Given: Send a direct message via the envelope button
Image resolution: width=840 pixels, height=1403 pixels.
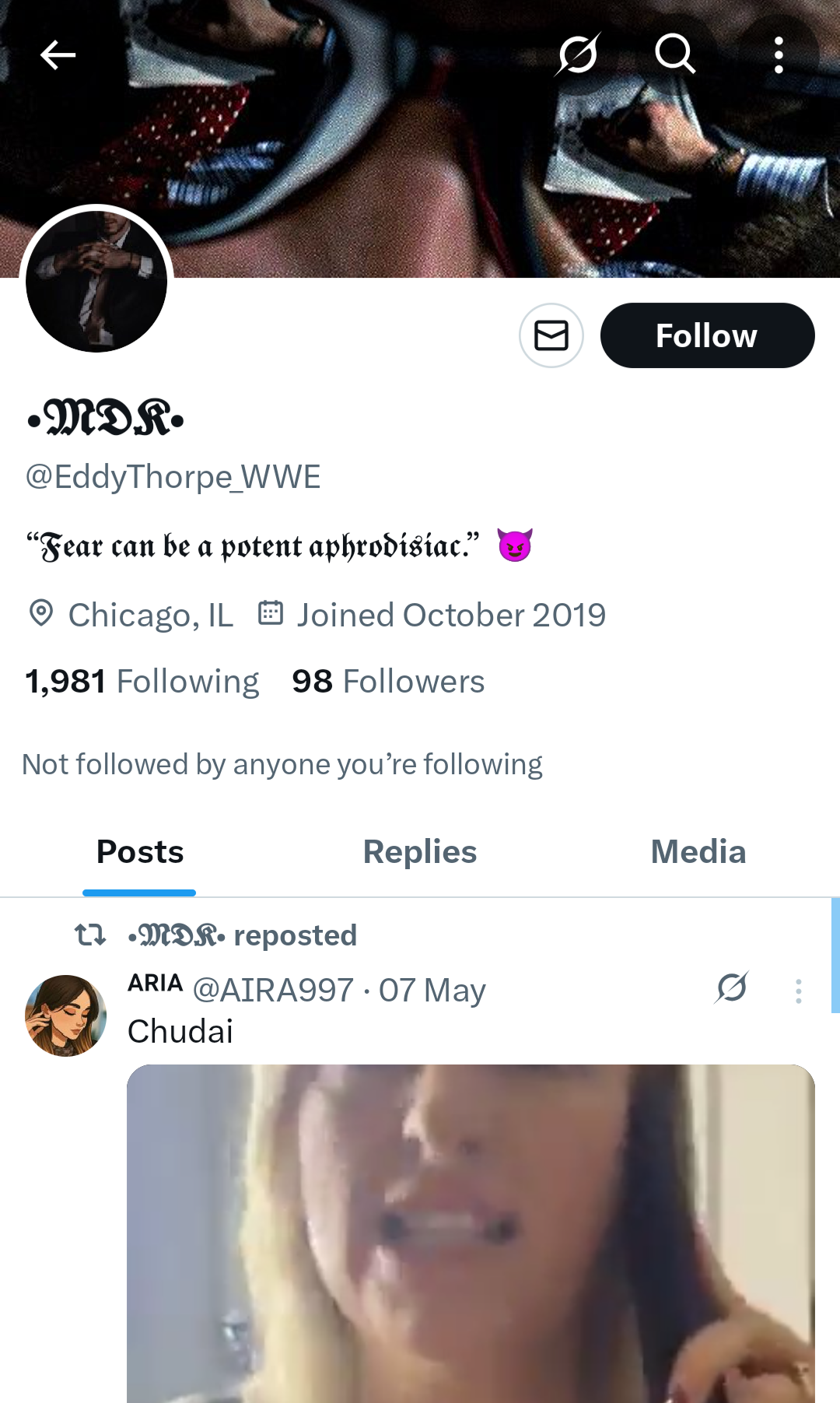Looking at the screenshot, I should click(x=551, y=335).
